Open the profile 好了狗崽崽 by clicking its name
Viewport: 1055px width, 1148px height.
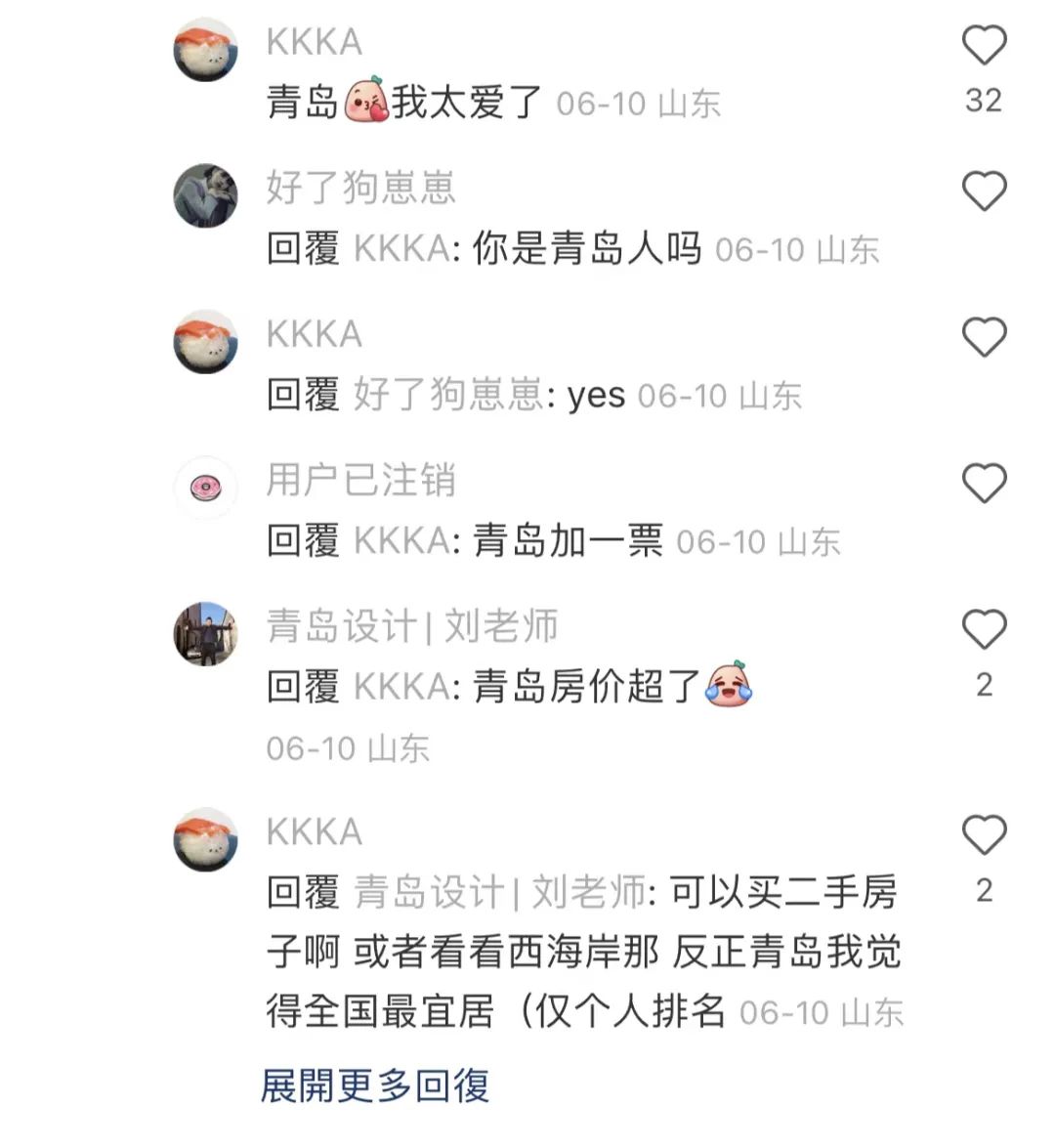pos(359,190)
